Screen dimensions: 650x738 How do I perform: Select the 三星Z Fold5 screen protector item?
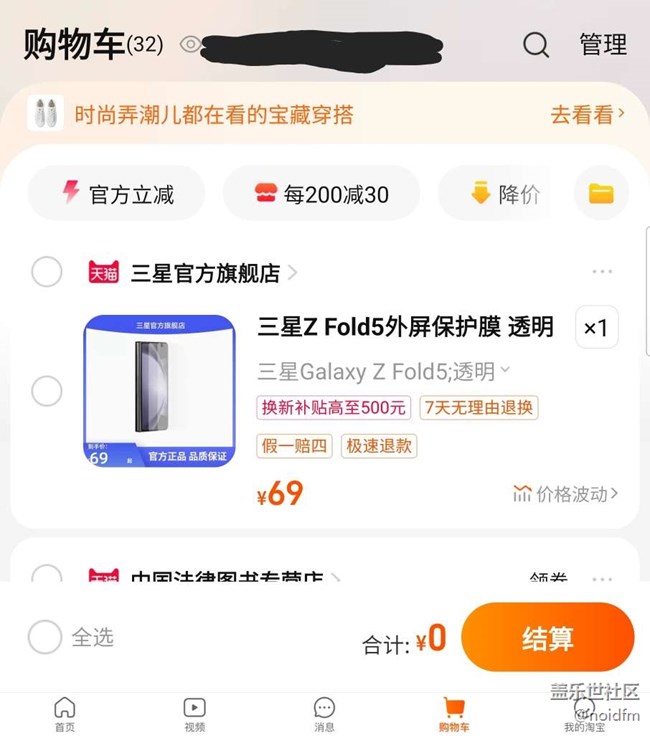pos(47,391)
